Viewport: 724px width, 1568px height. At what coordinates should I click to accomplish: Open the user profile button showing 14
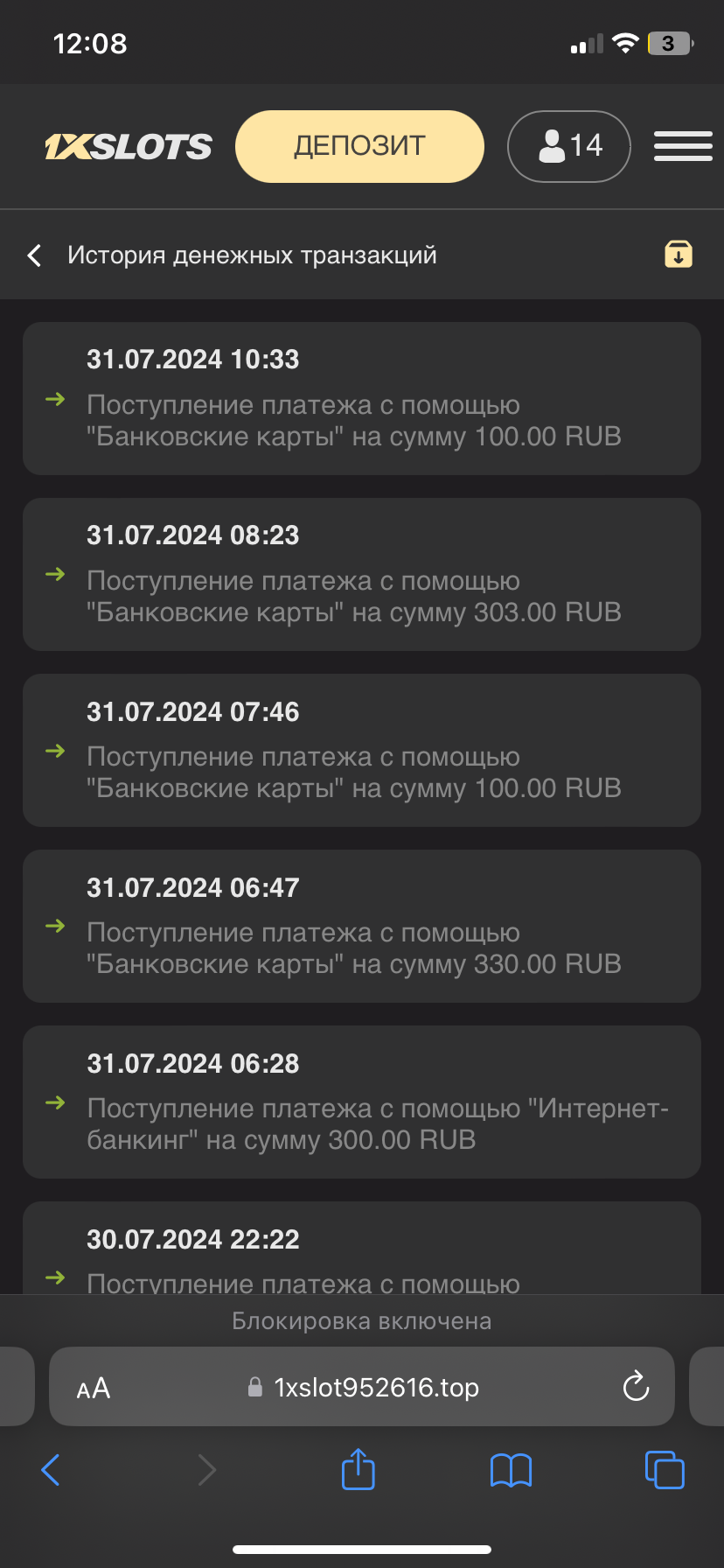(x=569, y=146)
